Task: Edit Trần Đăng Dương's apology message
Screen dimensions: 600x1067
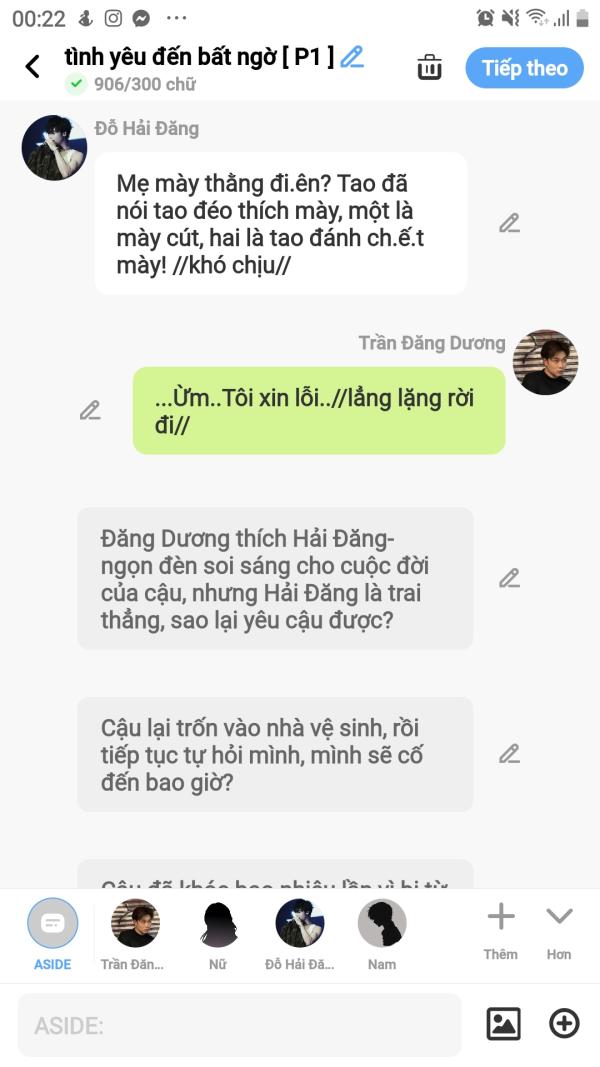Action: pos(90,410)
